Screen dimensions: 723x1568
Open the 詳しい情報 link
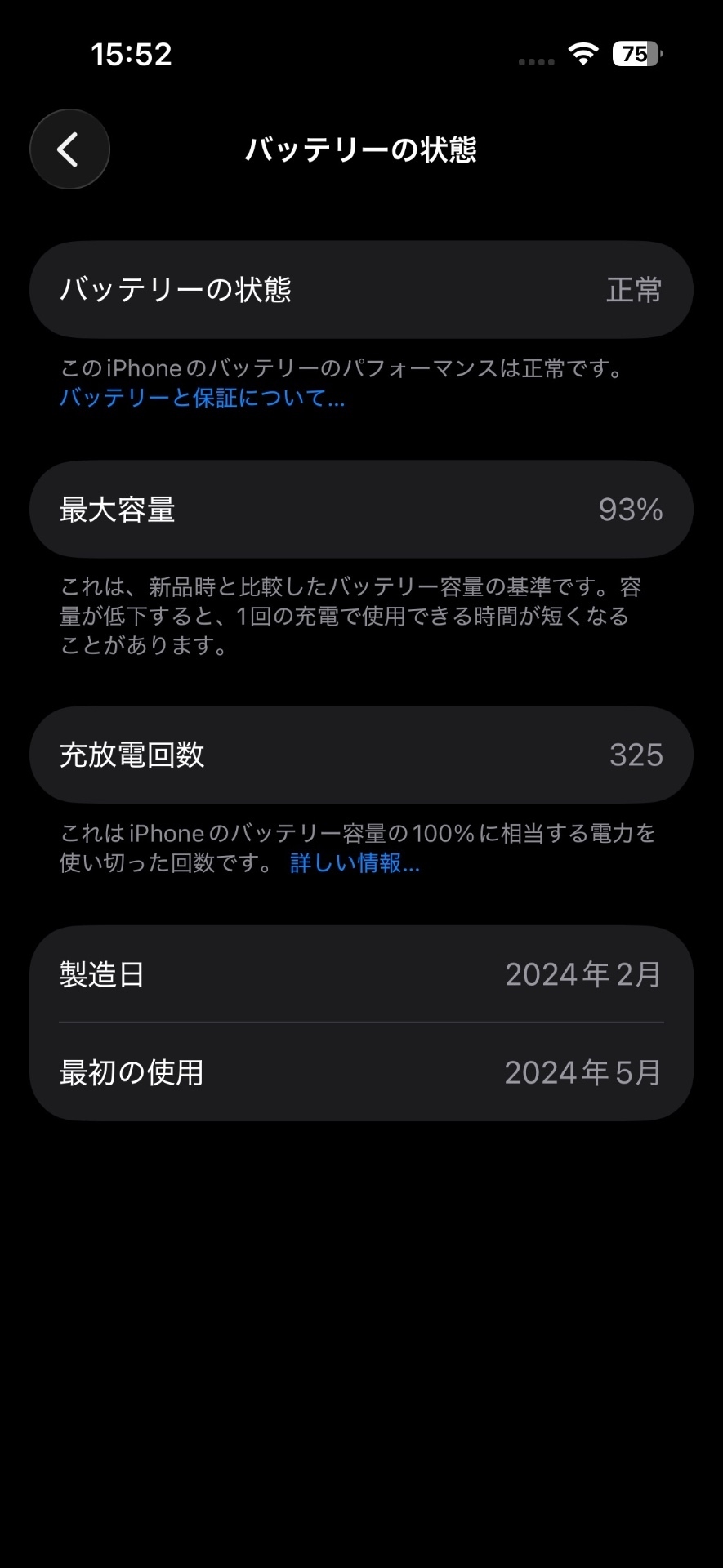pyautogui.click(x=355, y=863)
